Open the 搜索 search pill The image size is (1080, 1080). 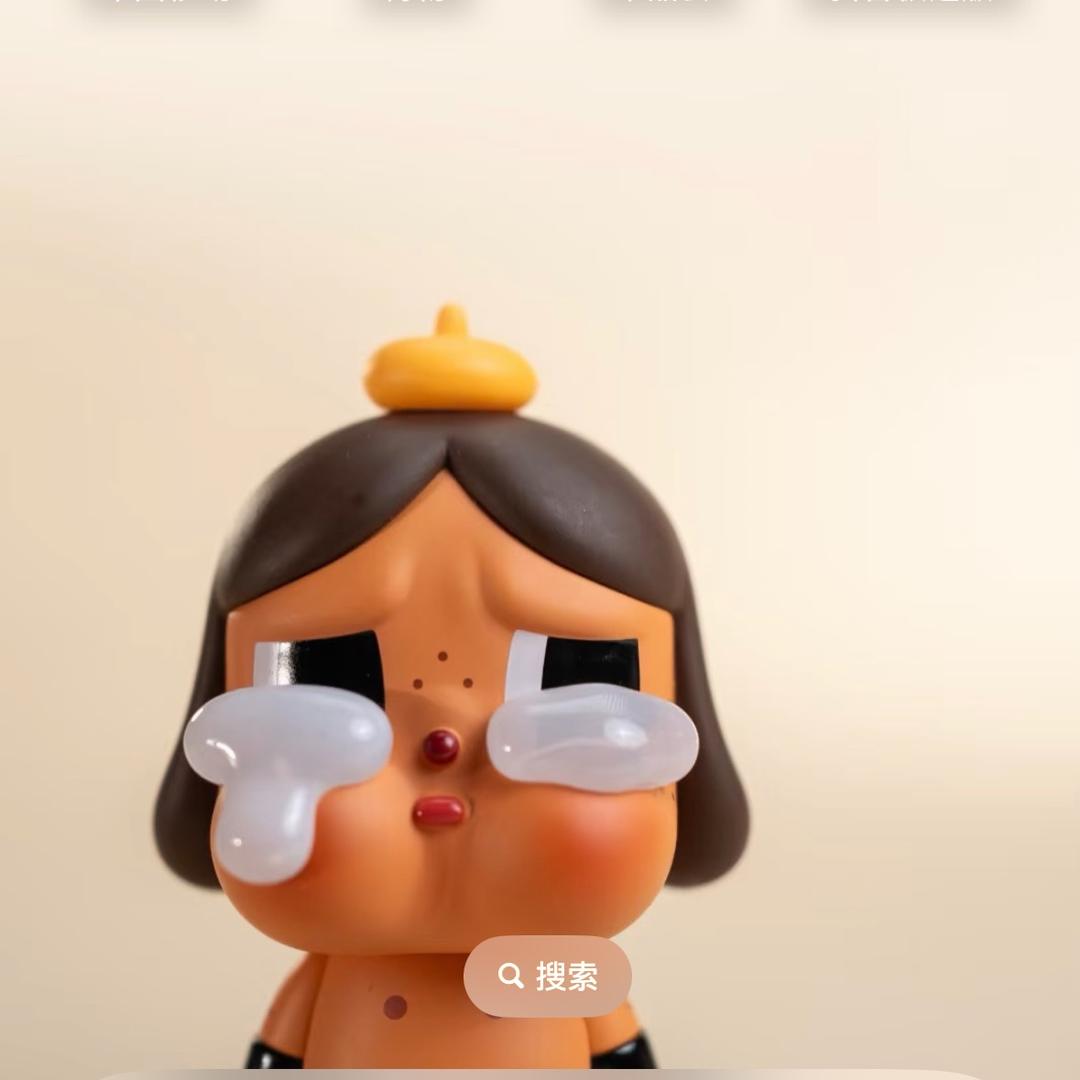[548, 975]
